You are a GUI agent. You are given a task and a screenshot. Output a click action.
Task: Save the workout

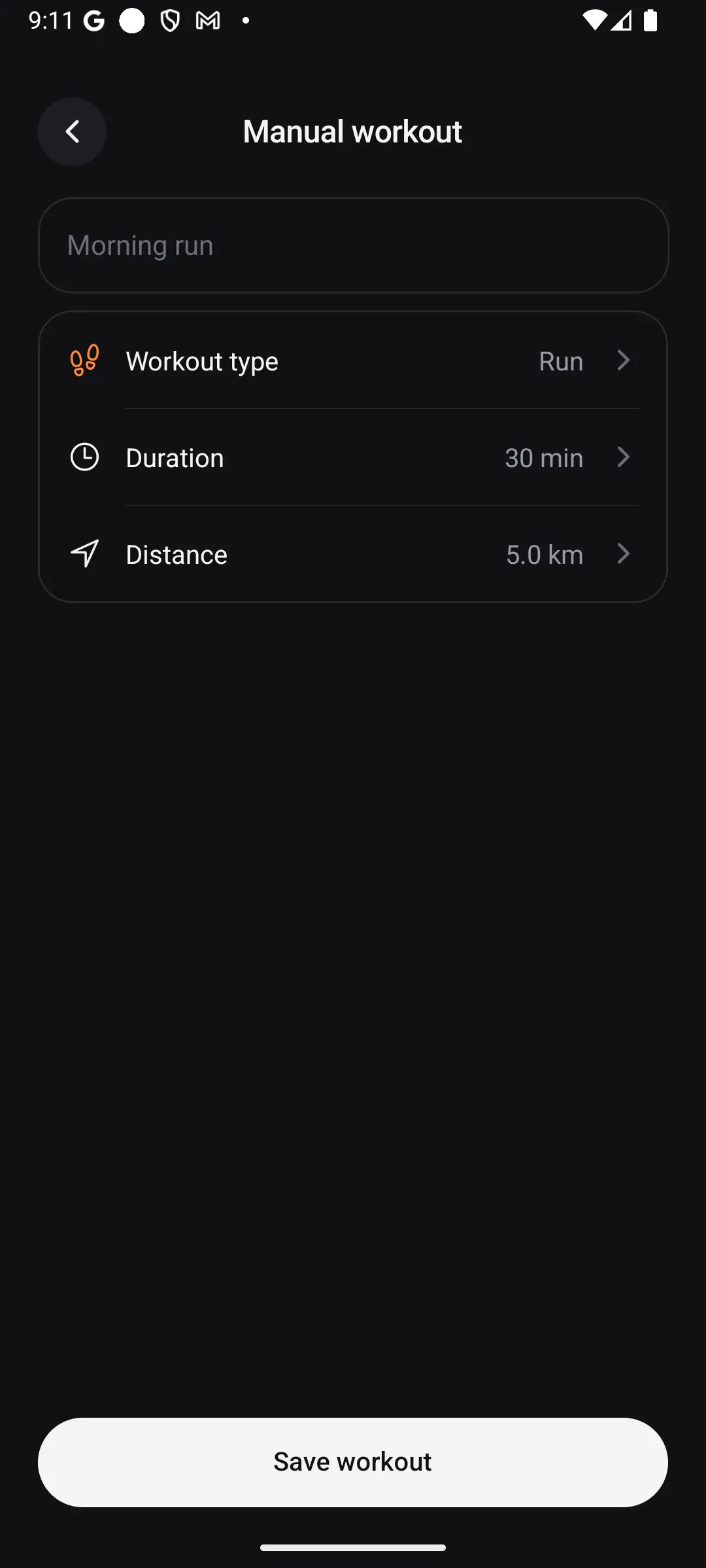point(353,1462)
